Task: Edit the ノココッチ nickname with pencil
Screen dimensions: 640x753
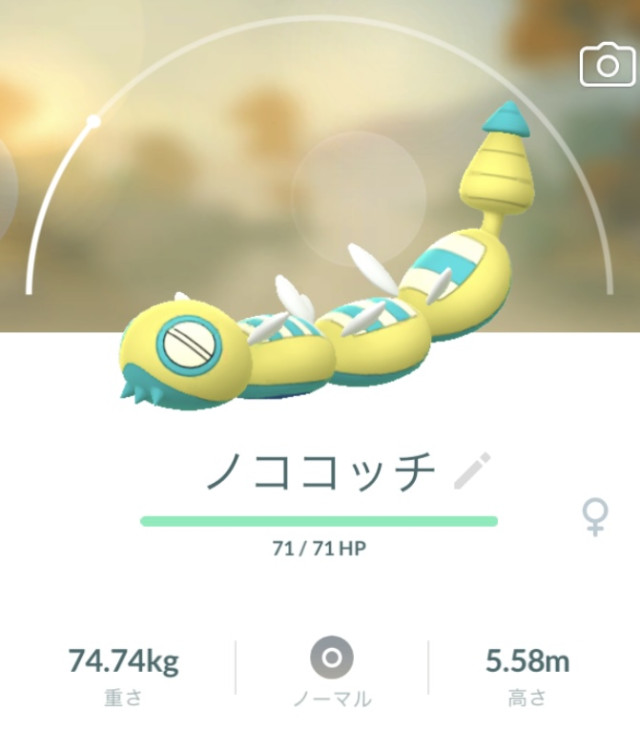Action: (472, 471)
